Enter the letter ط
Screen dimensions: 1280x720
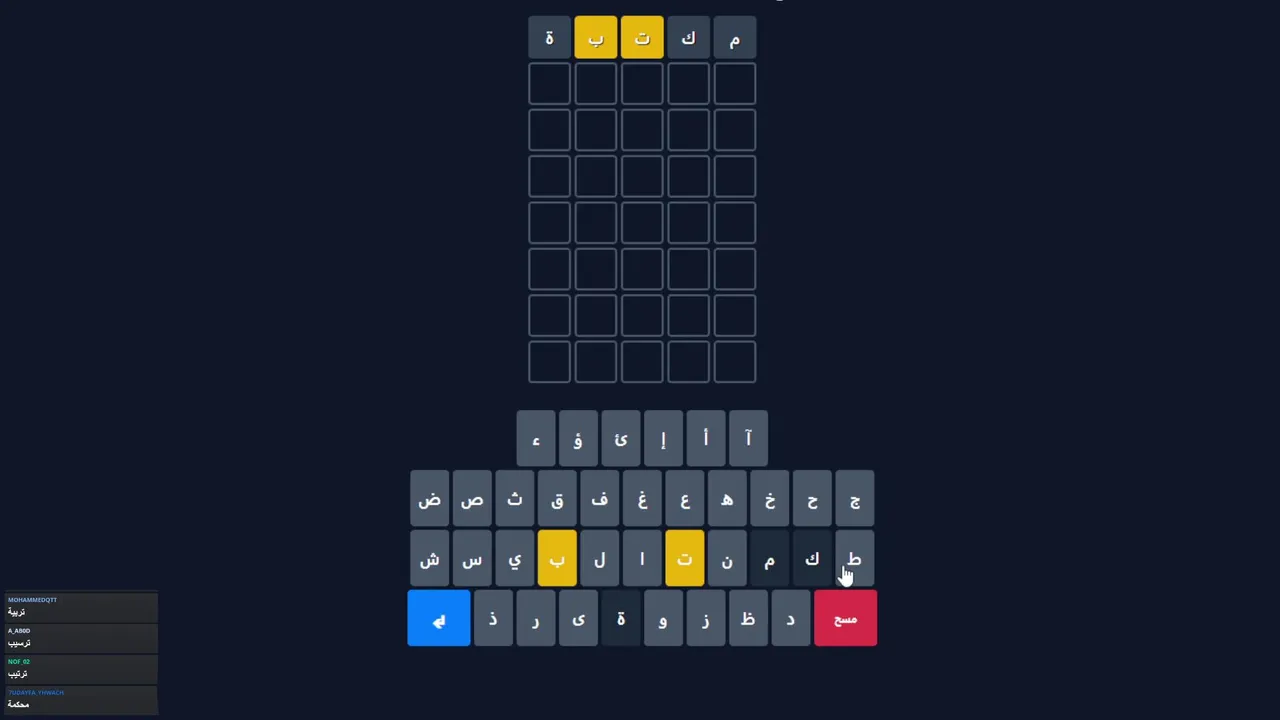pyautogui.click(x=854, y=558)
